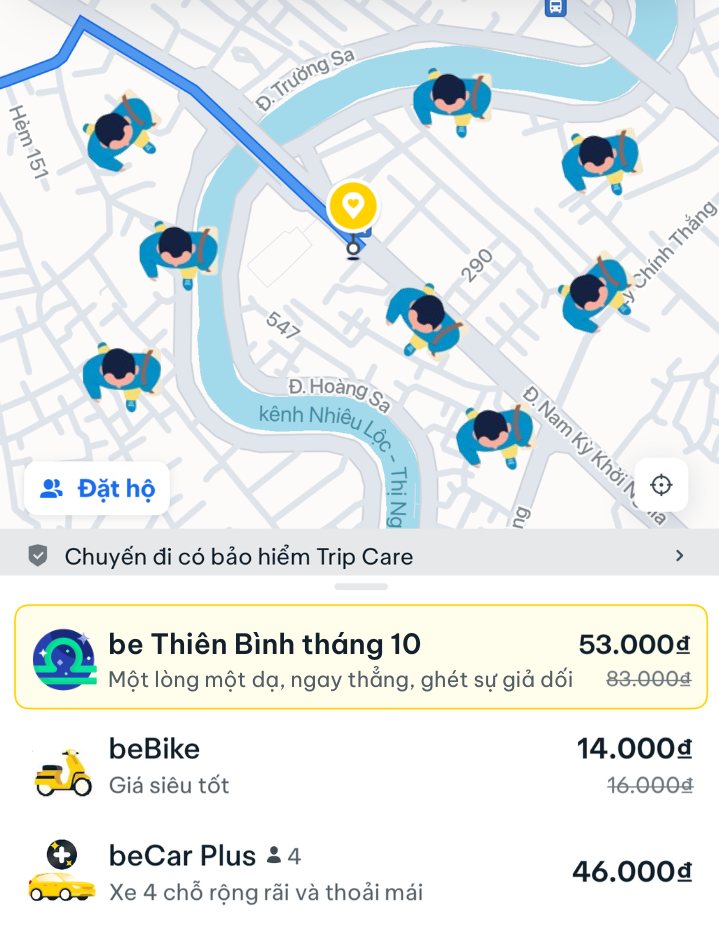Image resolution: width=719 pixels, height=934 pixels.
Task: Open Trip Care insurance details
Action: click(359, 556)
